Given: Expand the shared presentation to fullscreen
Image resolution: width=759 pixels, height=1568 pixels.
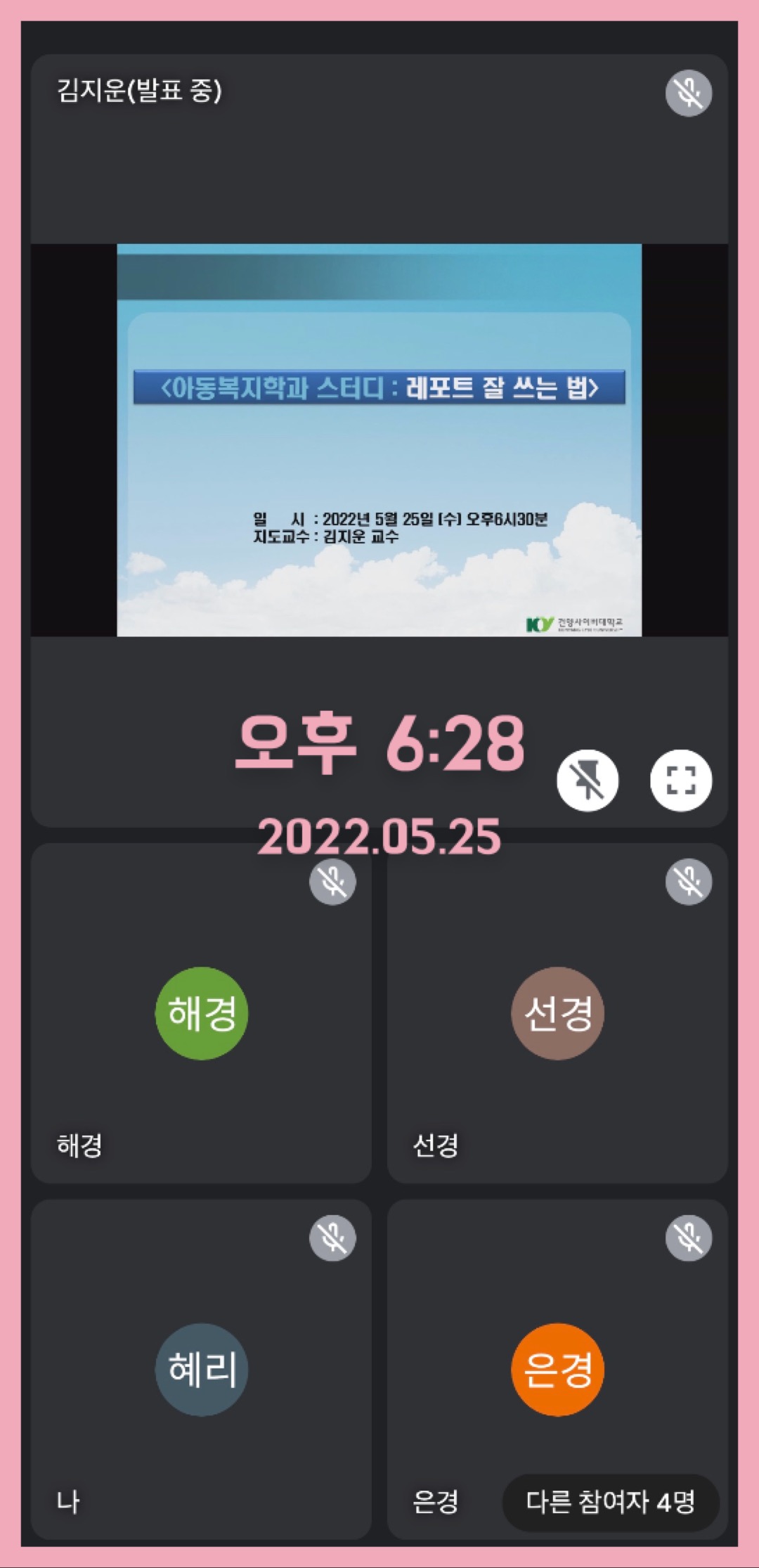Looking at the screenshot, I should [680, 780].
